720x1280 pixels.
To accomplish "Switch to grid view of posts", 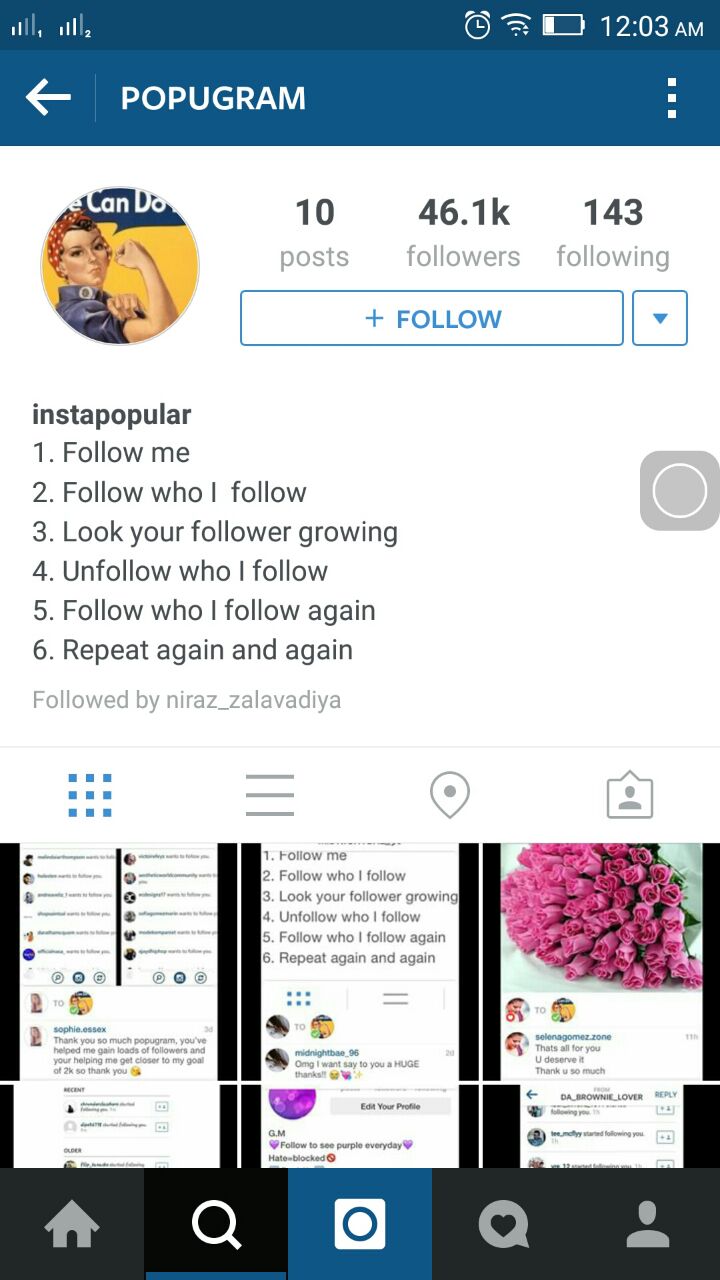I will [90, 796].
